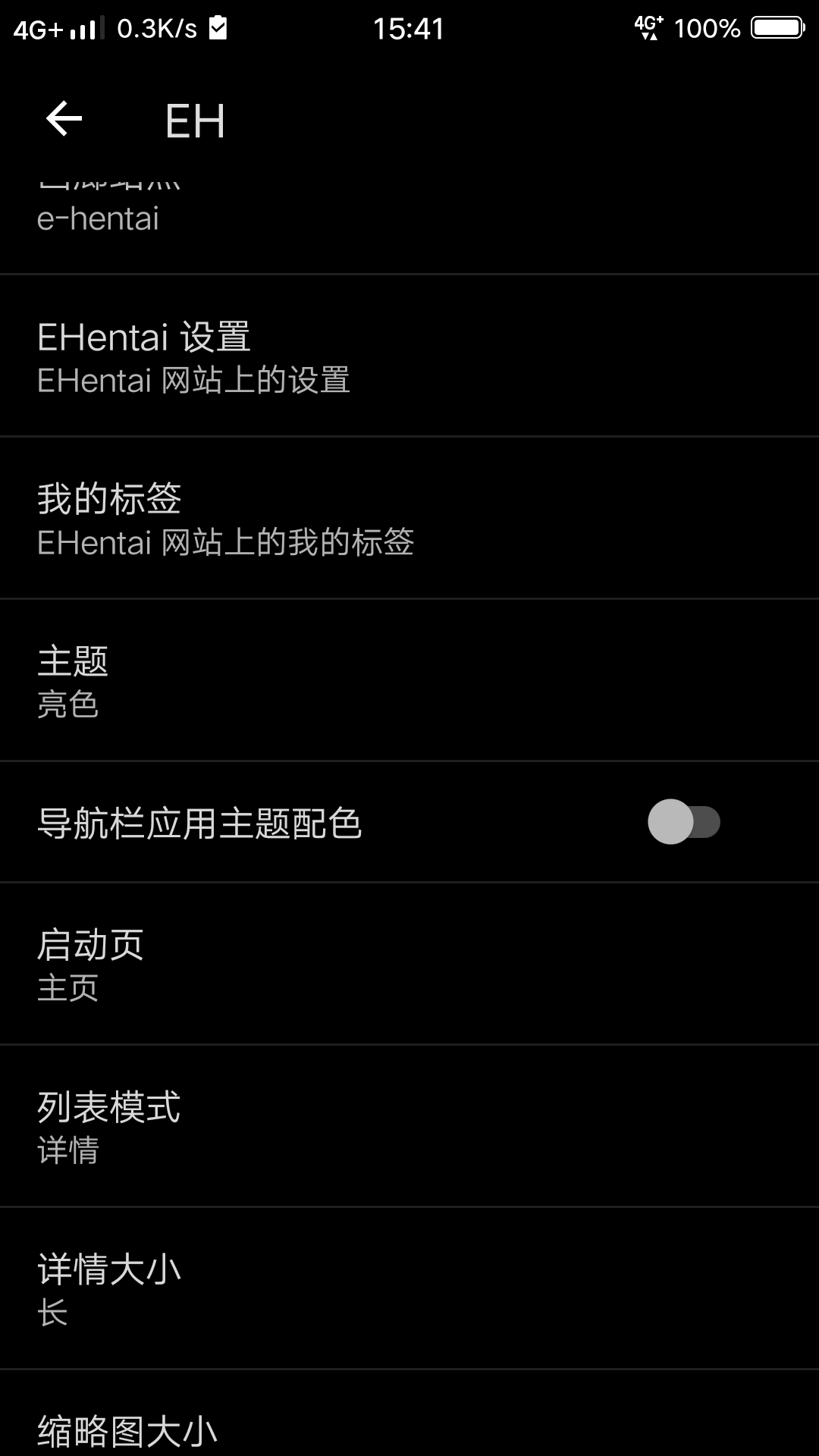Tap the back arrow to leave EH settings
819x1456 pixels.
(62, 118)
